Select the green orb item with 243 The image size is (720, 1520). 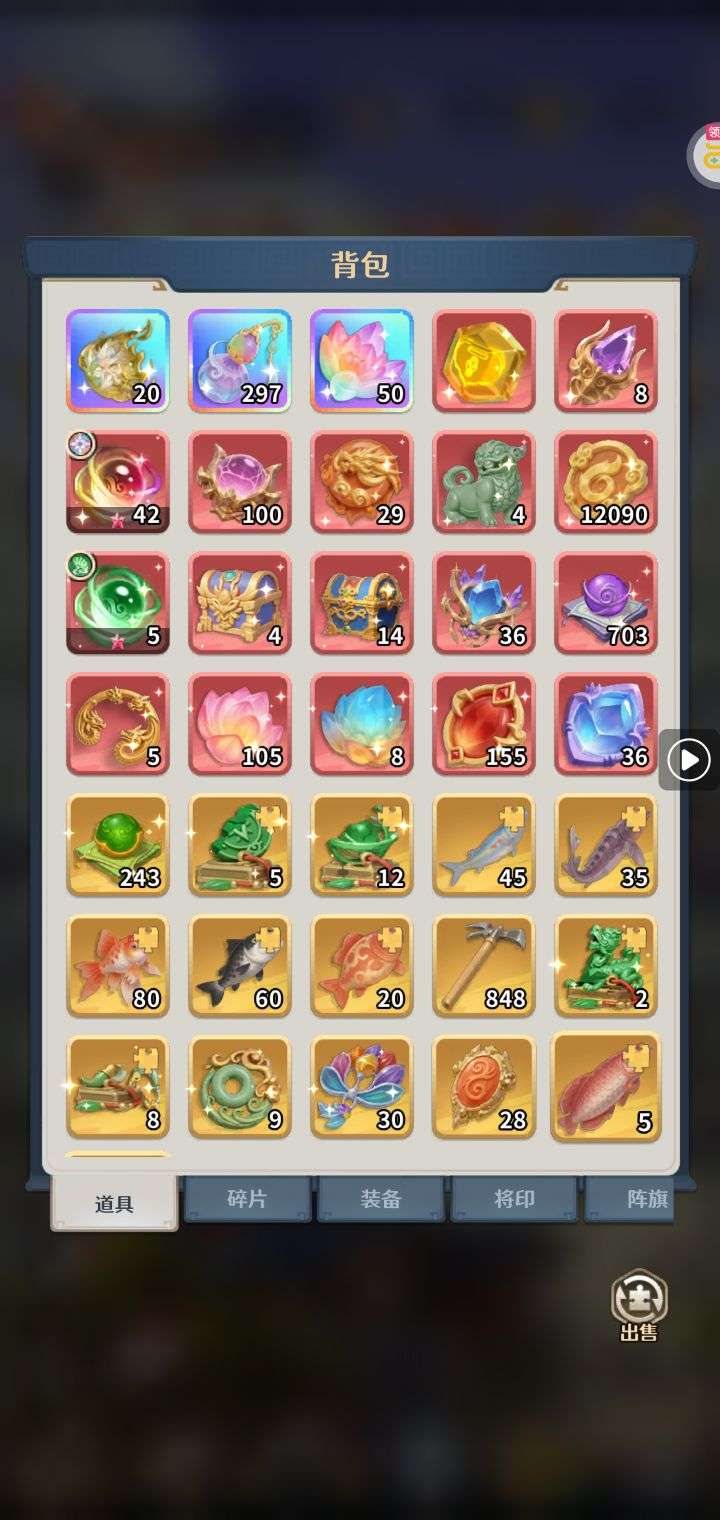[x=118, y=845]
